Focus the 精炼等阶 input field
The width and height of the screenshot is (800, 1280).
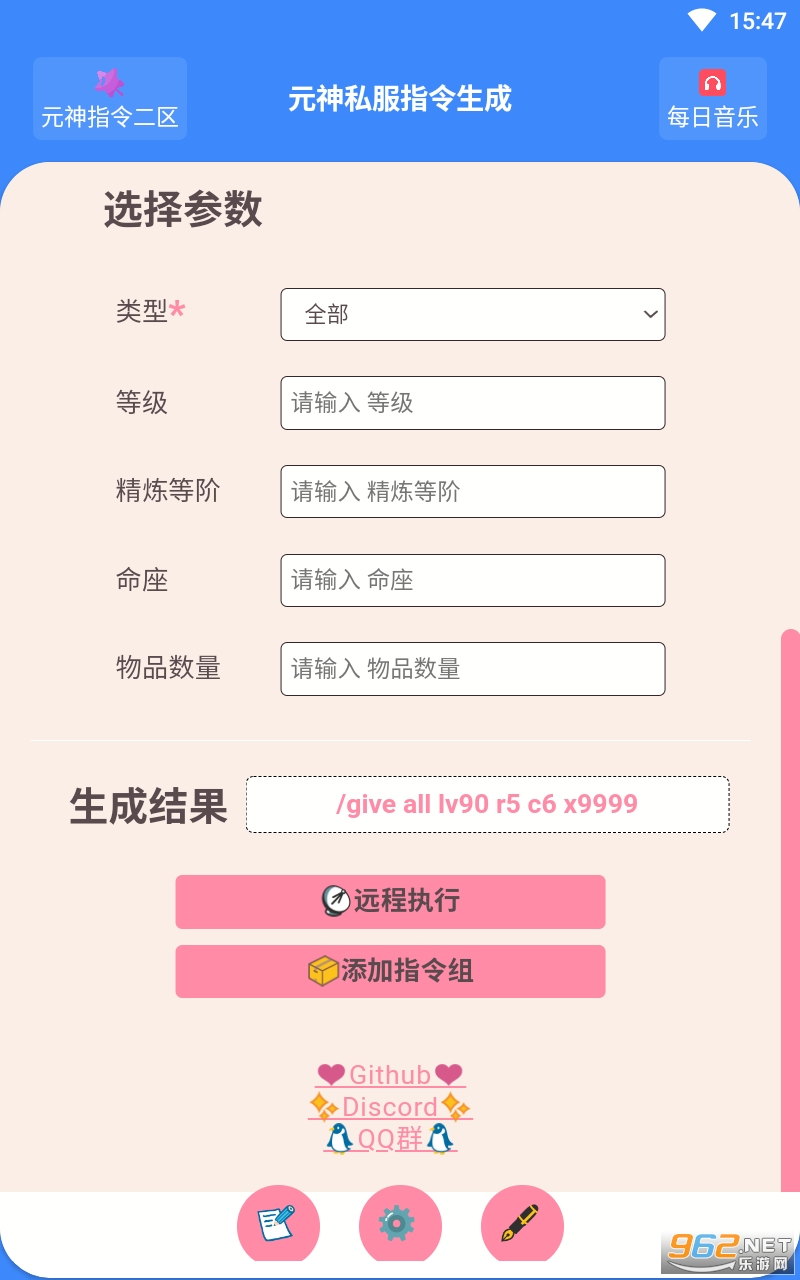(x=473, y=491)
